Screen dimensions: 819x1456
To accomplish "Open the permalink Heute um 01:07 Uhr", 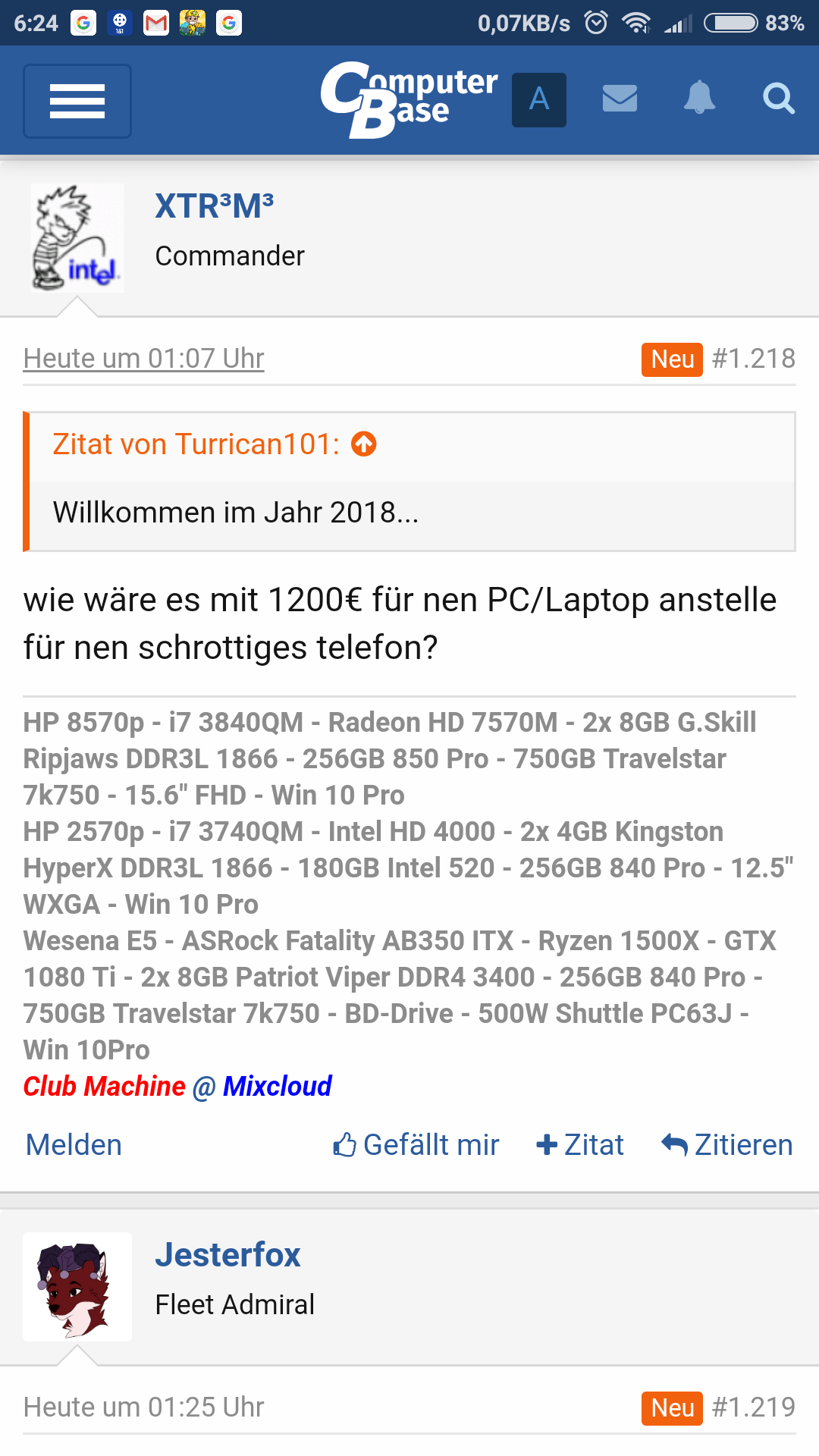I will click(144, 358).
